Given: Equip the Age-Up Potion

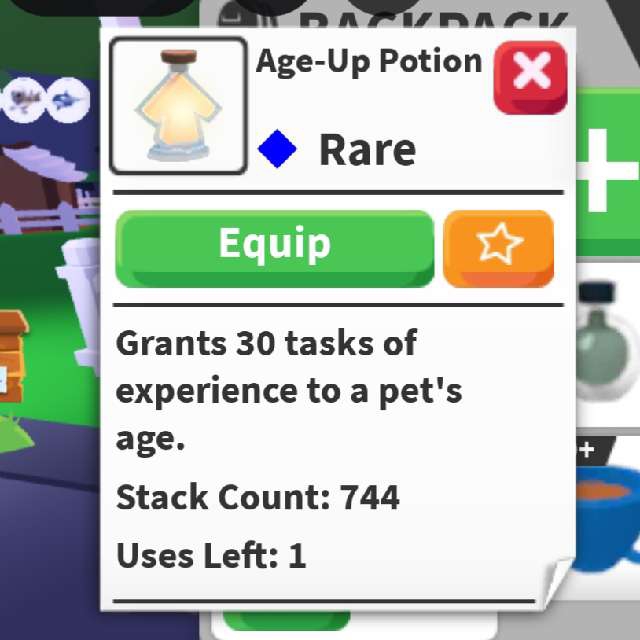Looking at the screenshot, I should pos(275,249).
